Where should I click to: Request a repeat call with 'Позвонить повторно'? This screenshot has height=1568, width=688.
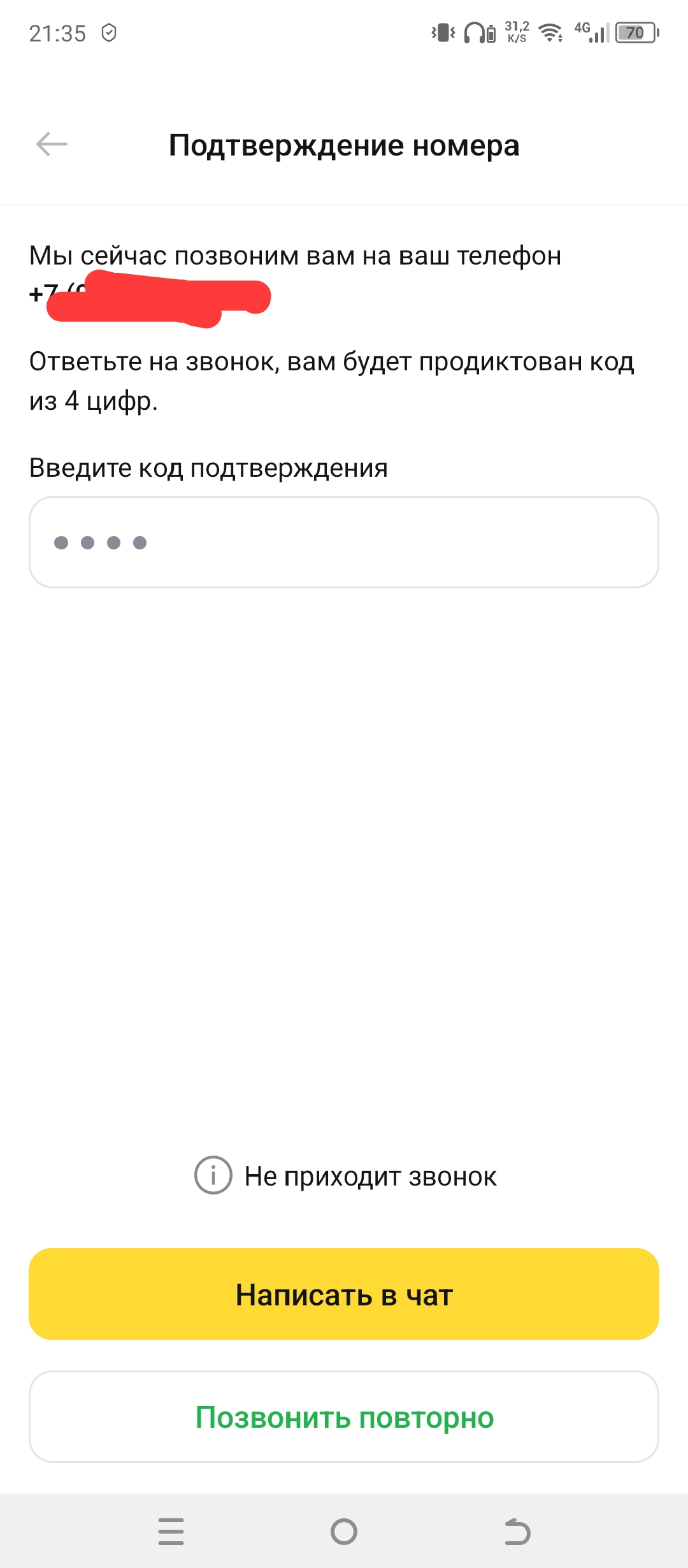[344, 1416]
